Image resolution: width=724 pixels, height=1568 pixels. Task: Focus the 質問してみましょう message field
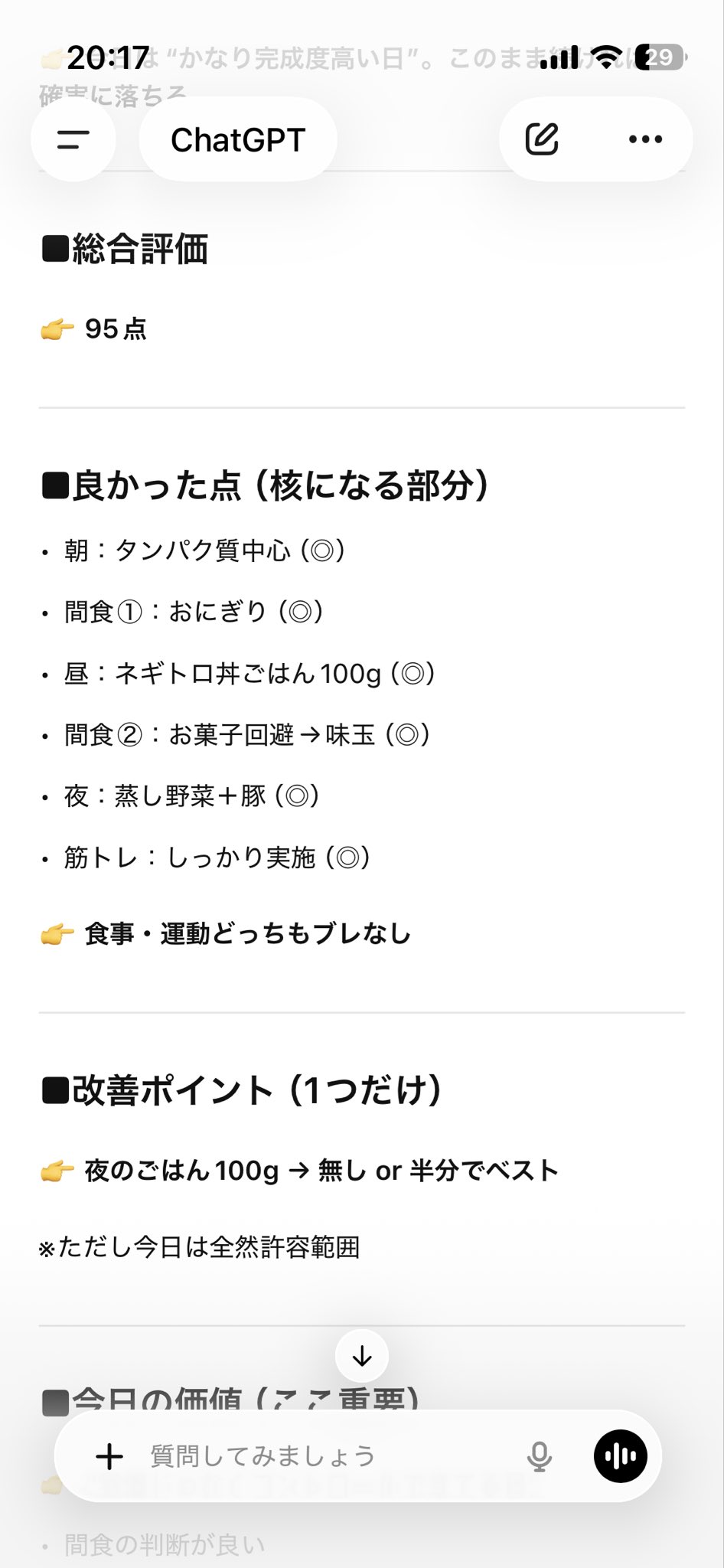click(321, 1457)
